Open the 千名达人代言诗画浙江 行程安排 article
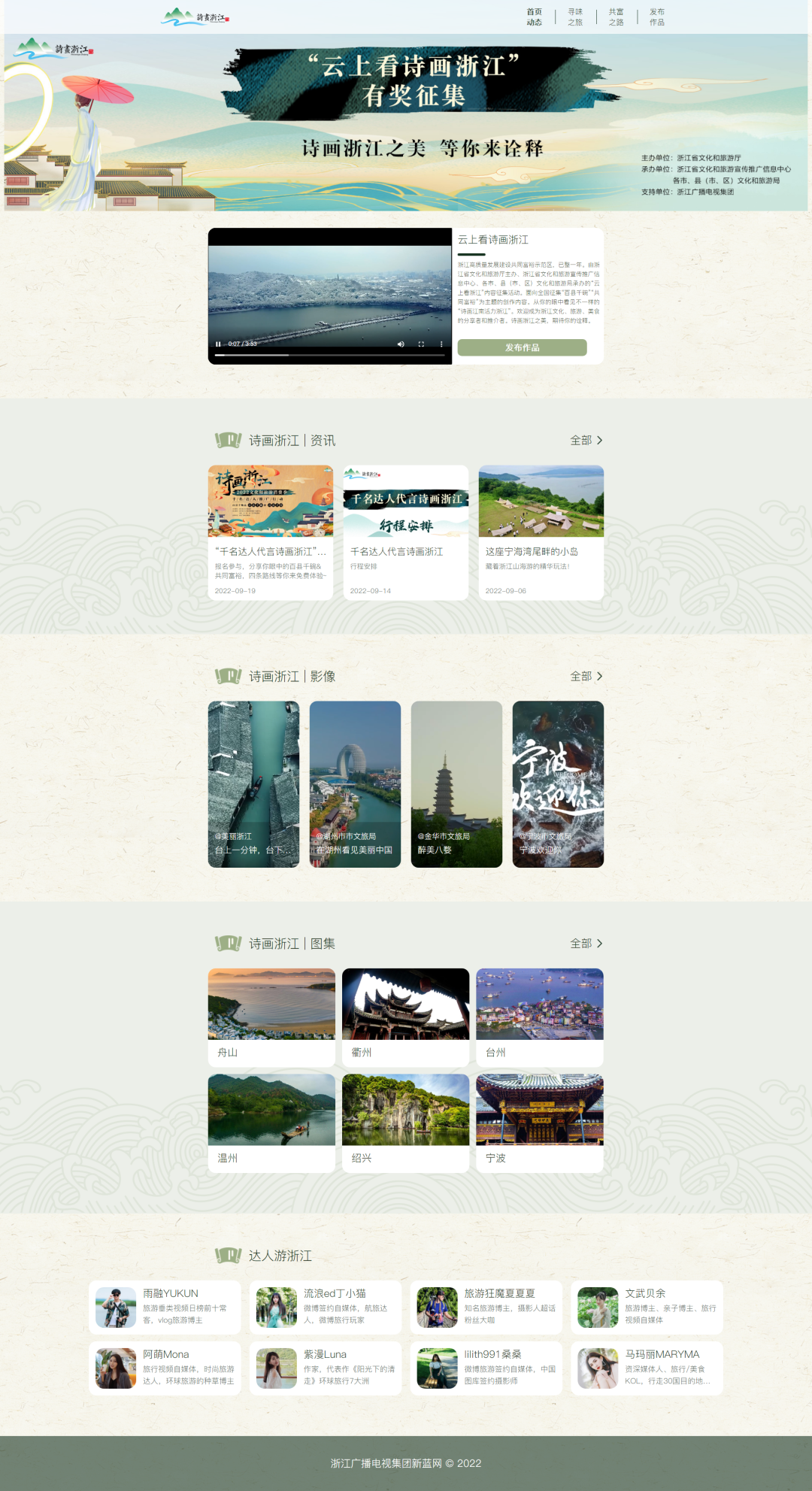The image size is (812, 1491). (405, 532)
